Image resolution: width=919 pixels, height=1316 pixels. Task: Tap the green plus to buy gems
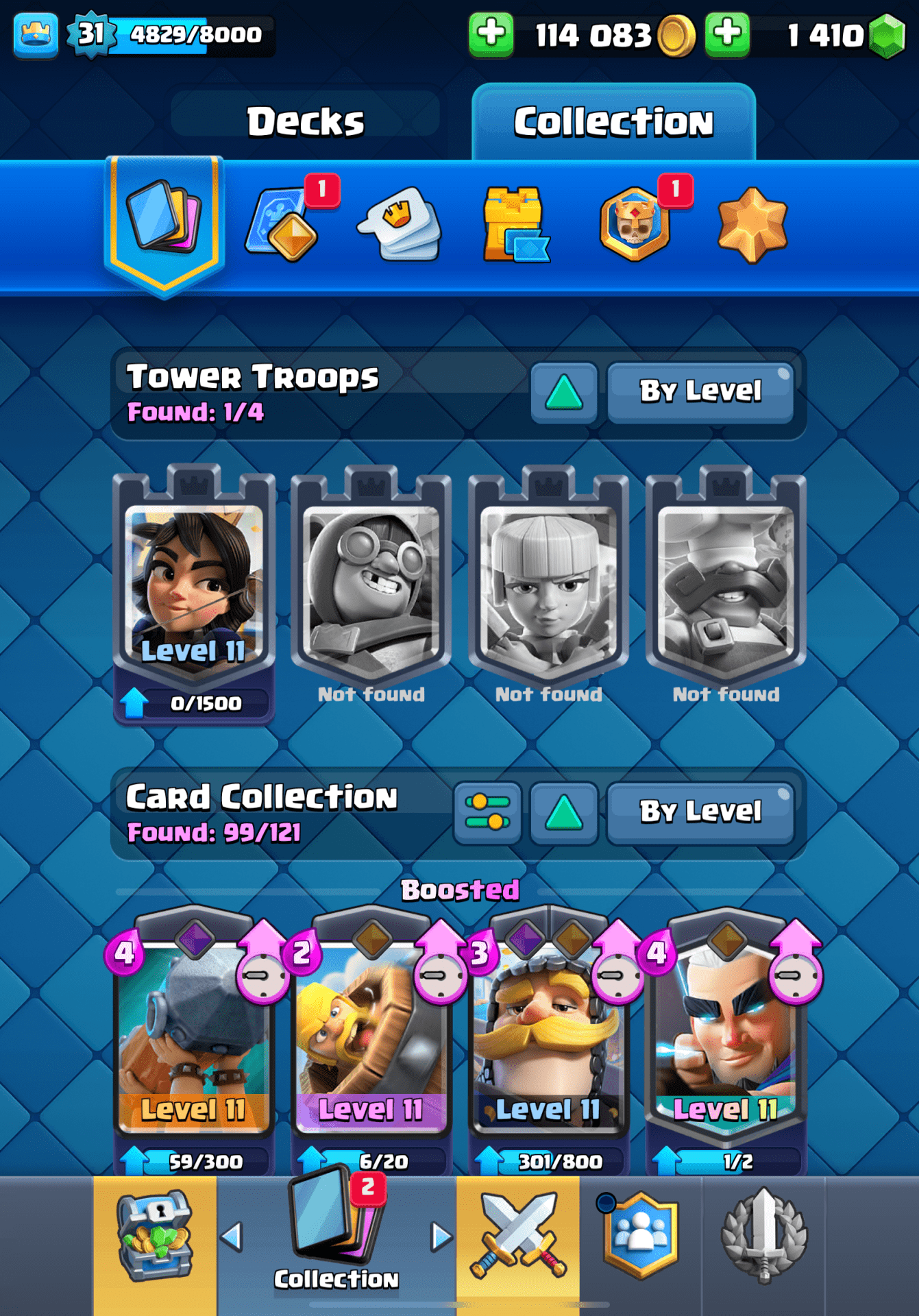click(727, 34)
